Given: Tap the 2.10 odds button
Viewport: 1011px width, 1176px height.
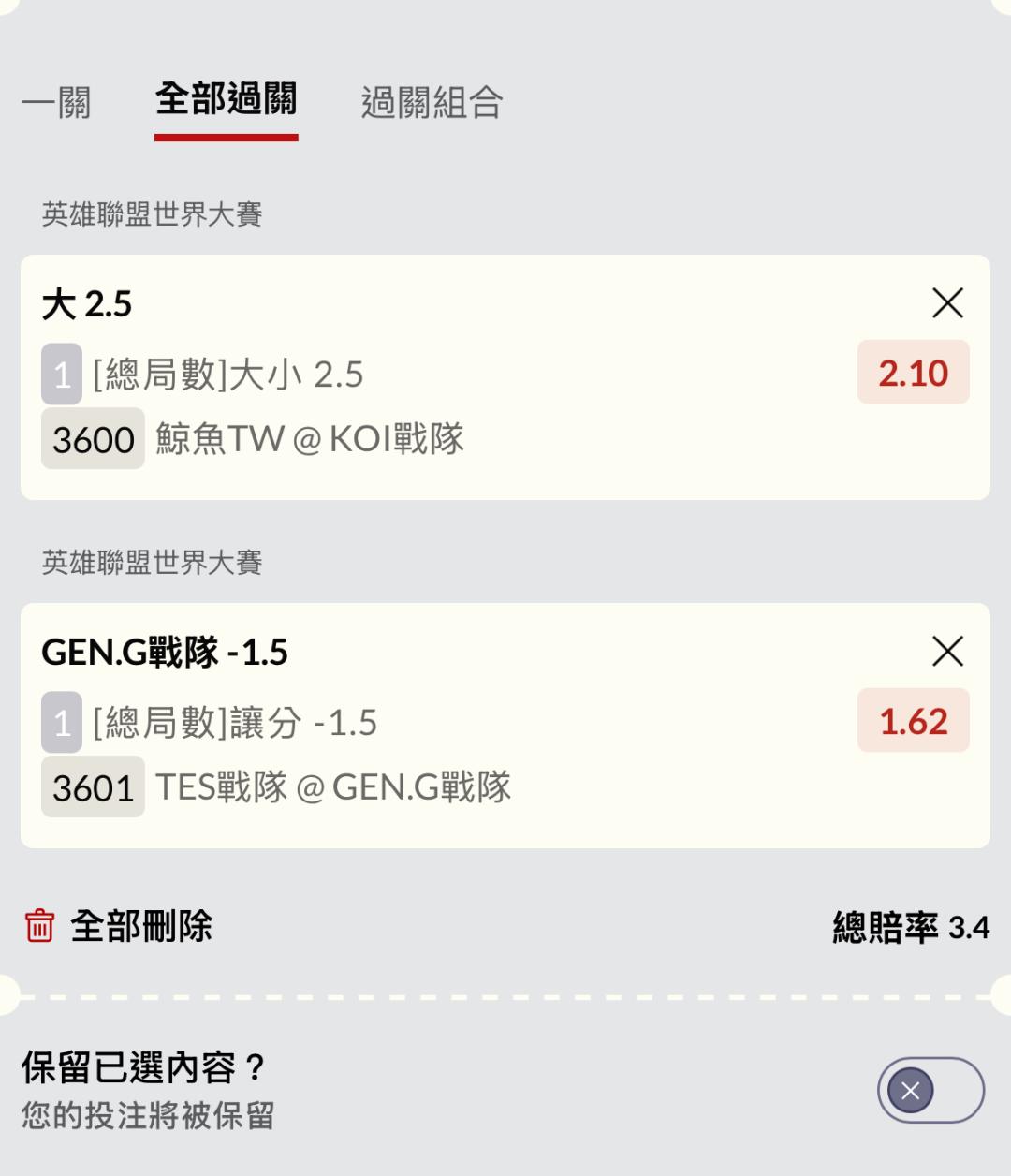Looking at the screenshot, I should (913, 373).
